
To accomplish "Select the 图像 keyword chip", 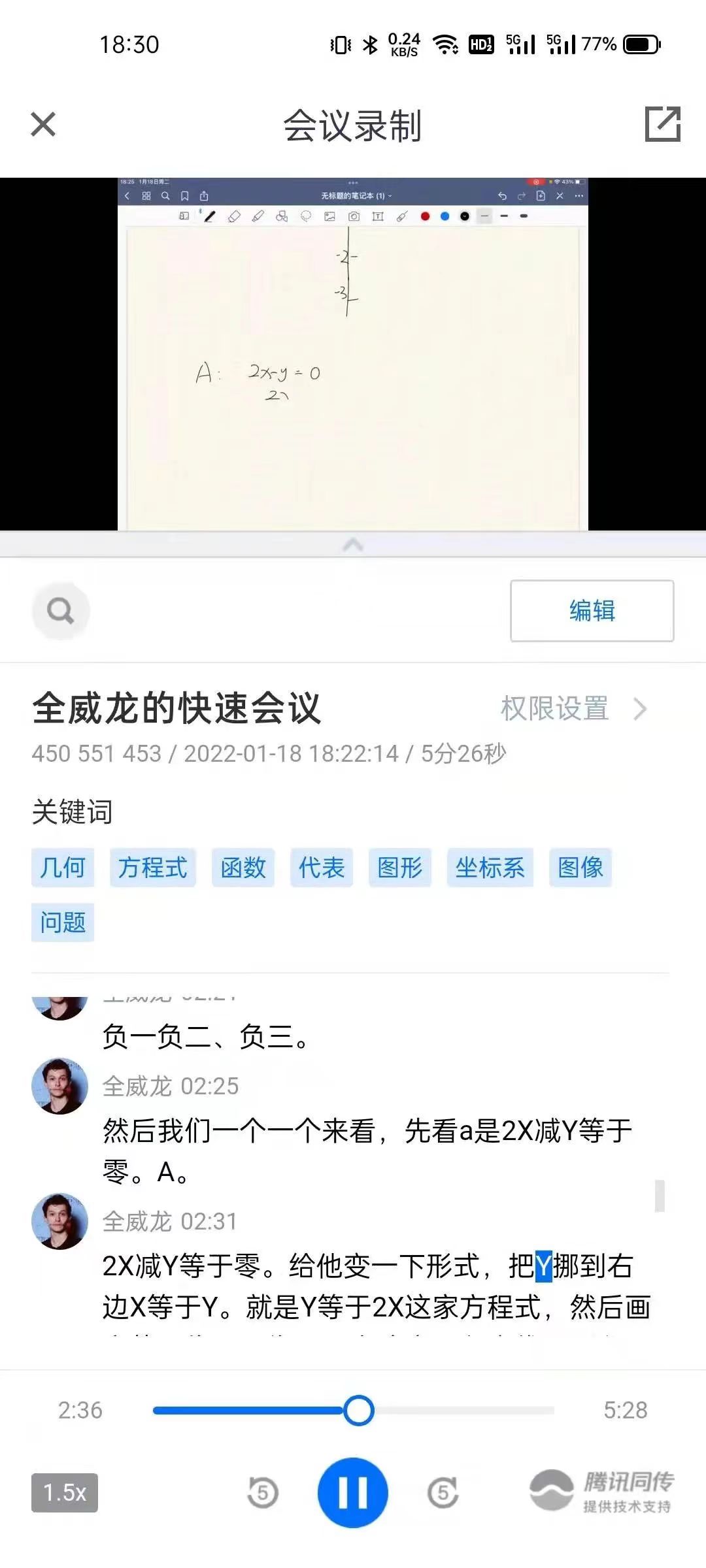I will coord(580,868).
